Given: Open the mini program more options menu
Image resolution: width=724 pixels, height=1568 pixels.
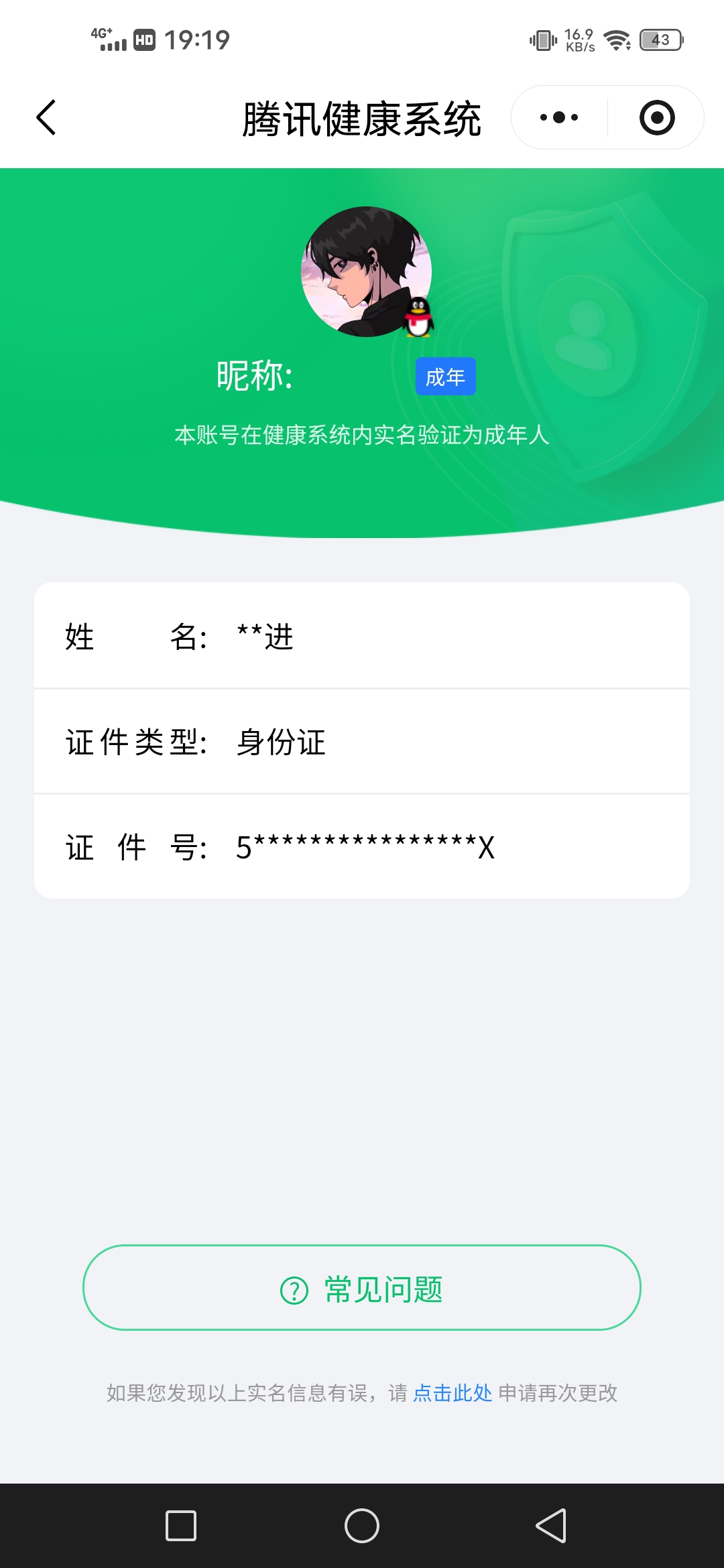Looking at the screenshot, I should (x=559, y=118).
